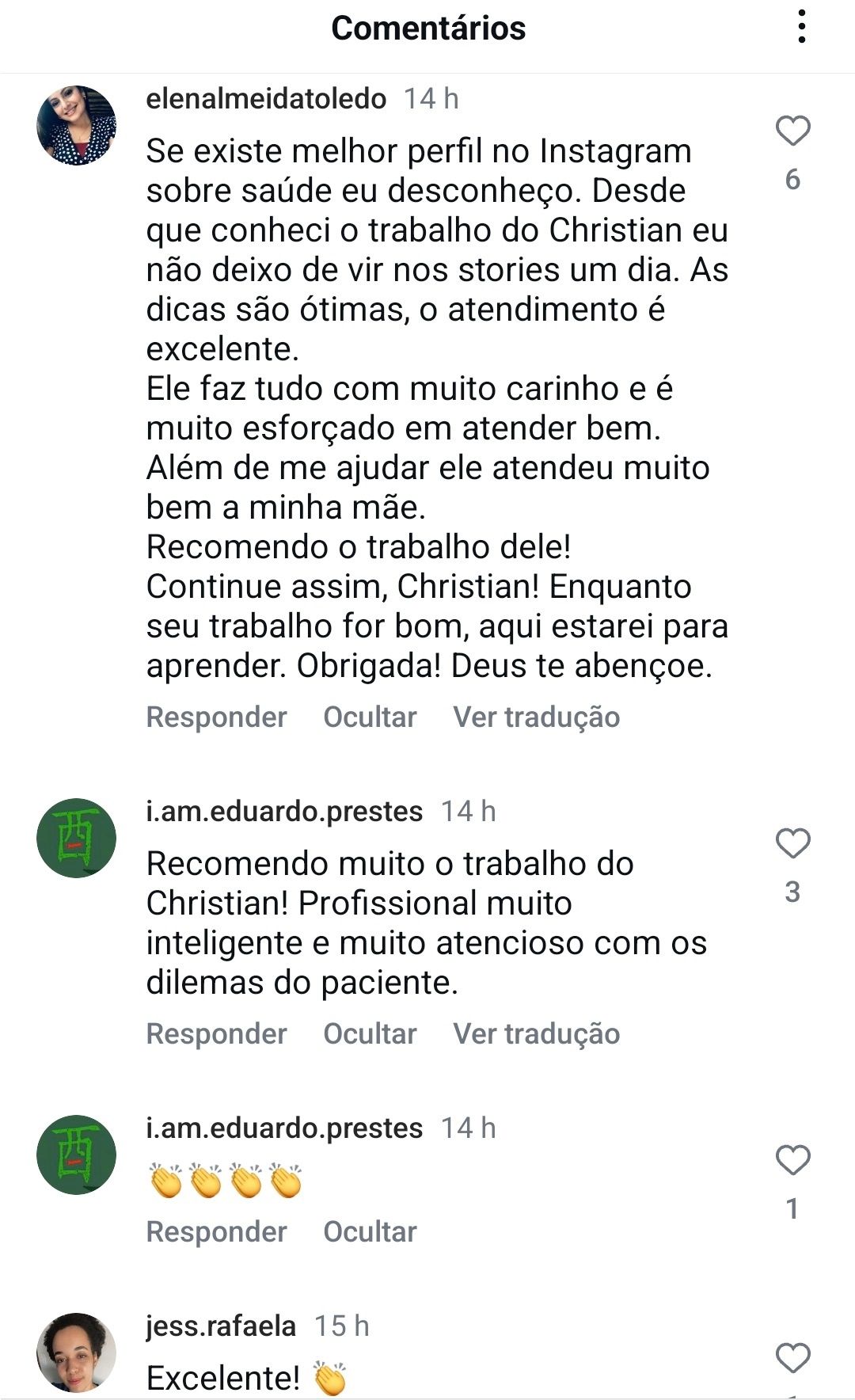This screenshot has height=1400, width=855.
Task: Hide the clapping hands comment
Action: (370, 1231)
